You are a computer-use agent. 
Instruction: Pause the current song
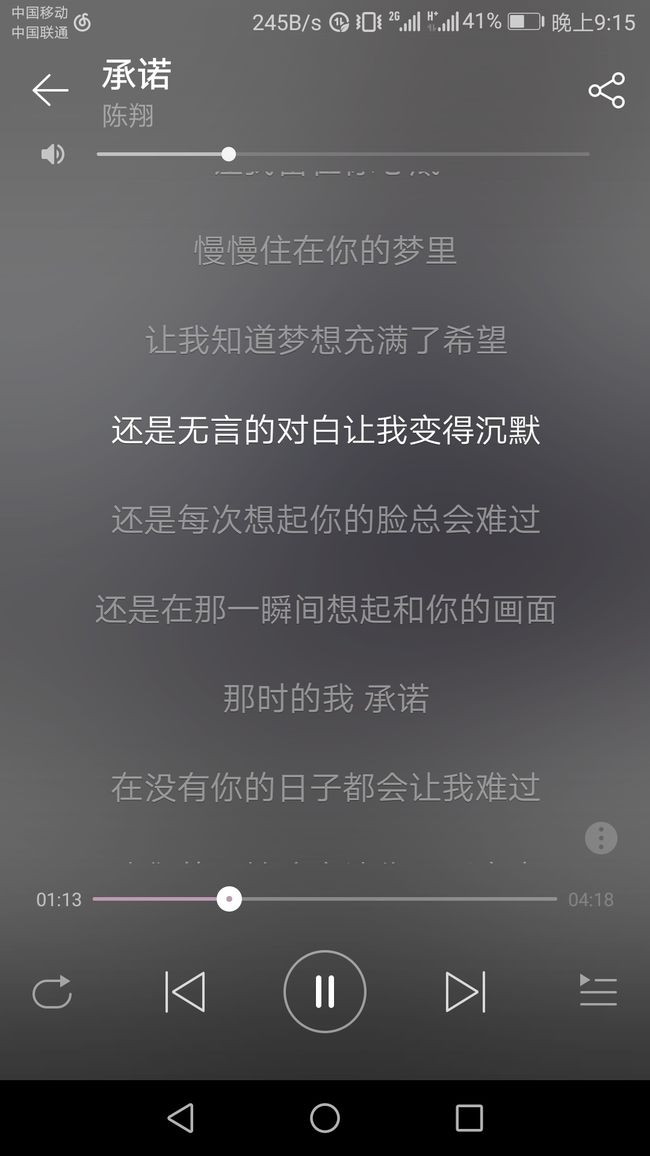point(325,992)
